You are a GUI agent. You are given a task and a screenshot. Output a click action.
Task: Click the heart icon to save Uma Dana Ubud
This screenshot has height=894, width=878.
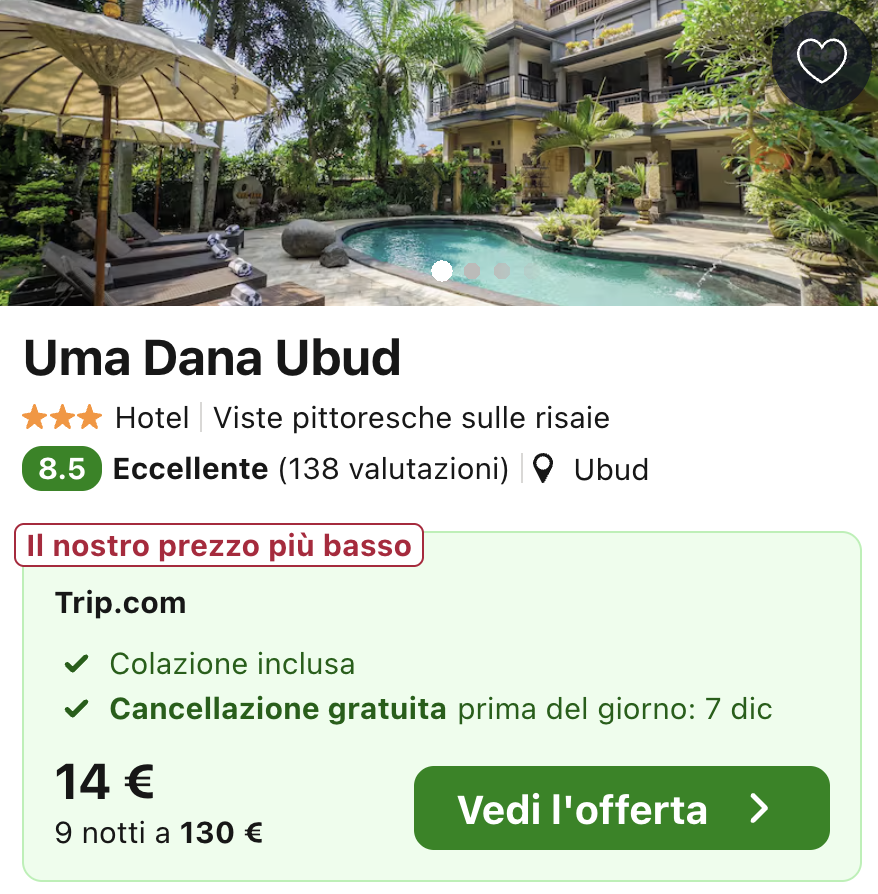click(x=821, y=60)
